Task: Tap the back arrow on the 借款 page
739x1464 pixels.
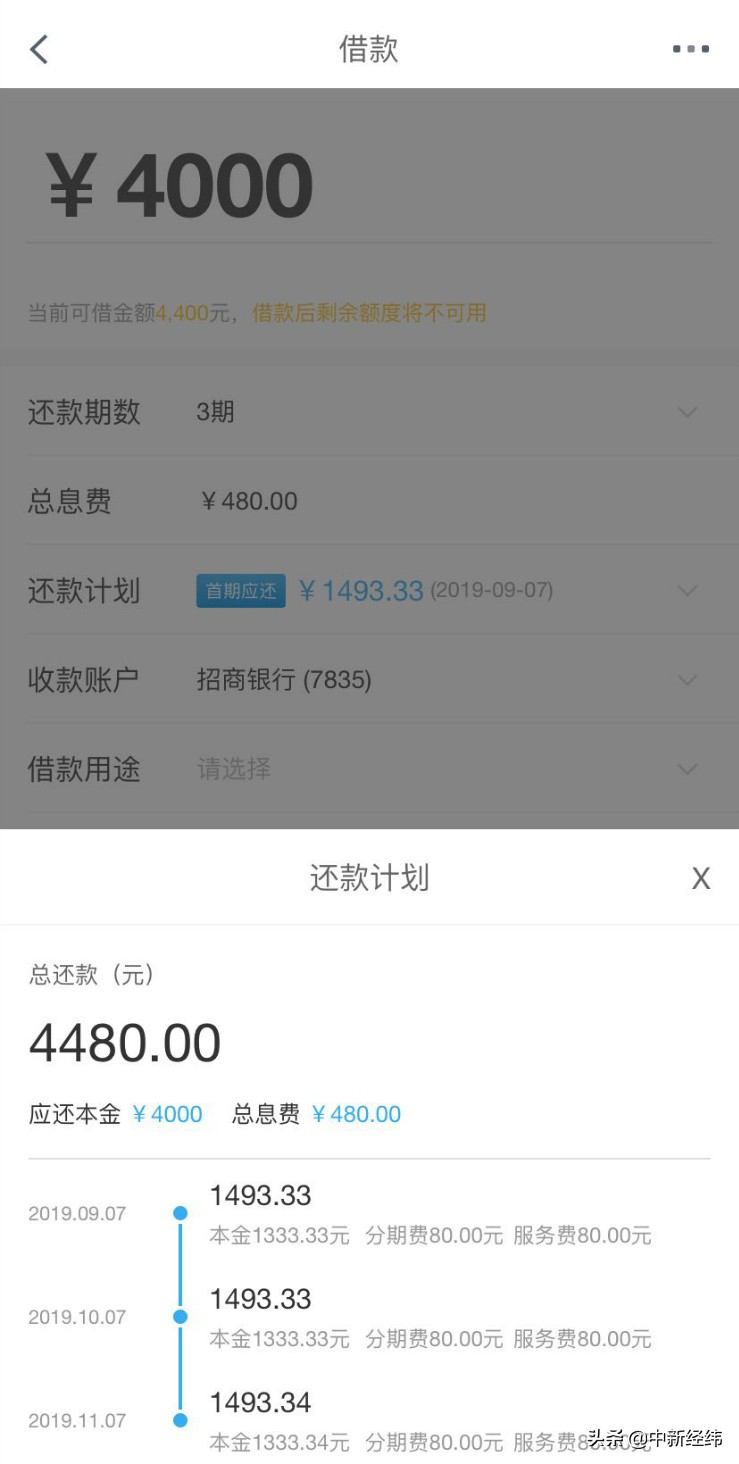Action: (38, 47)
